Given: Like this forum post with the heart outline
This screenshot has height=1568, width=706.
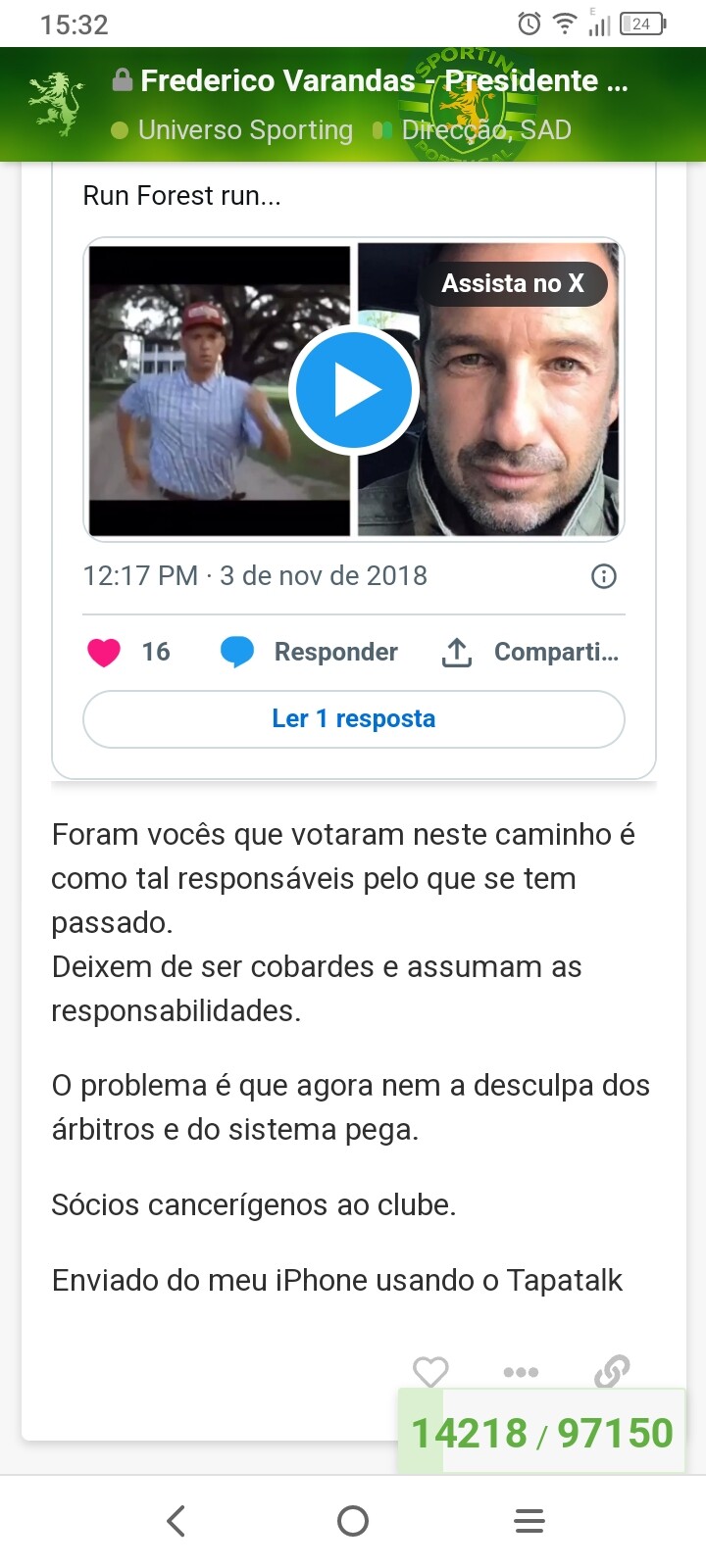Looking at the screenshot, I should click(x=429, y=1371).
